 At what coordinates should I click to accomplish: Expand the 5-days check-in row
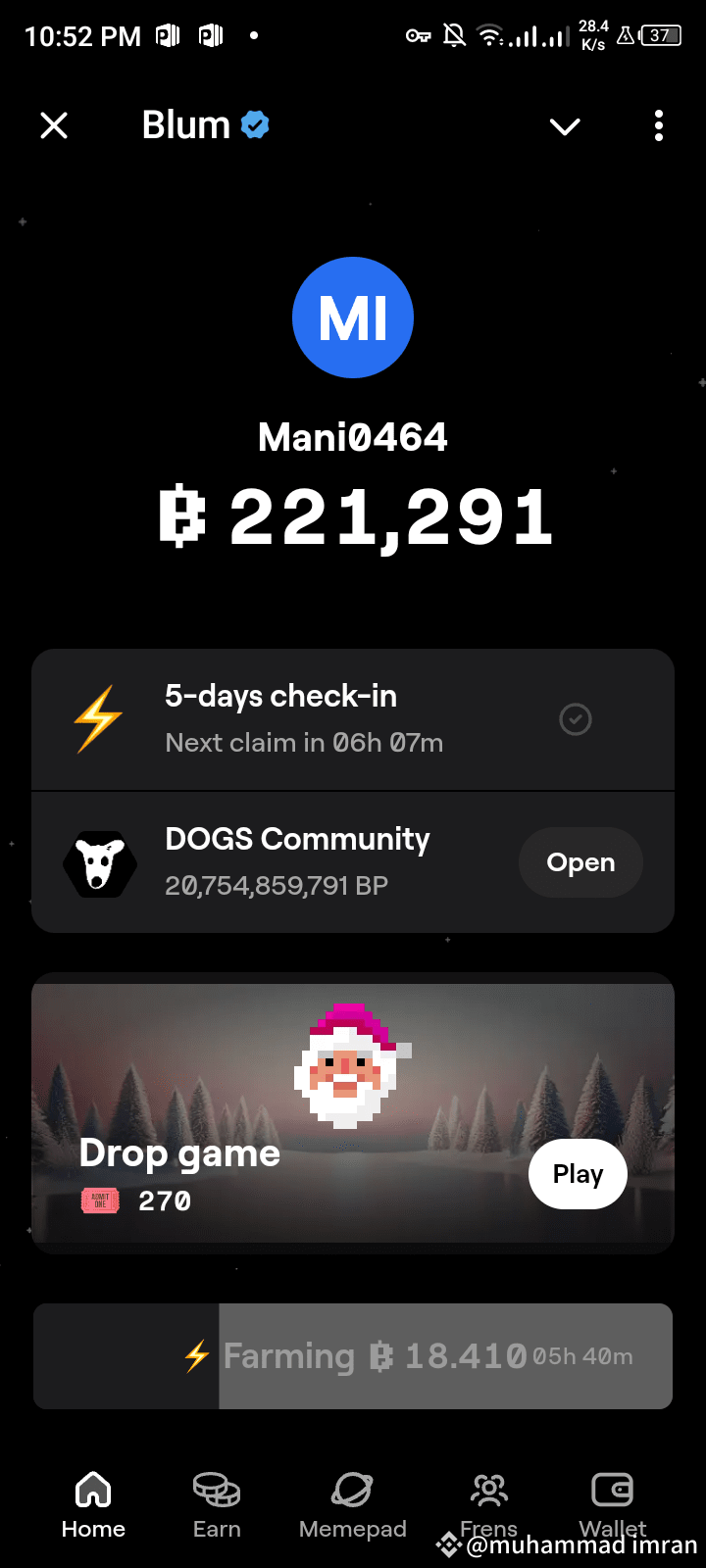point(353,718)
